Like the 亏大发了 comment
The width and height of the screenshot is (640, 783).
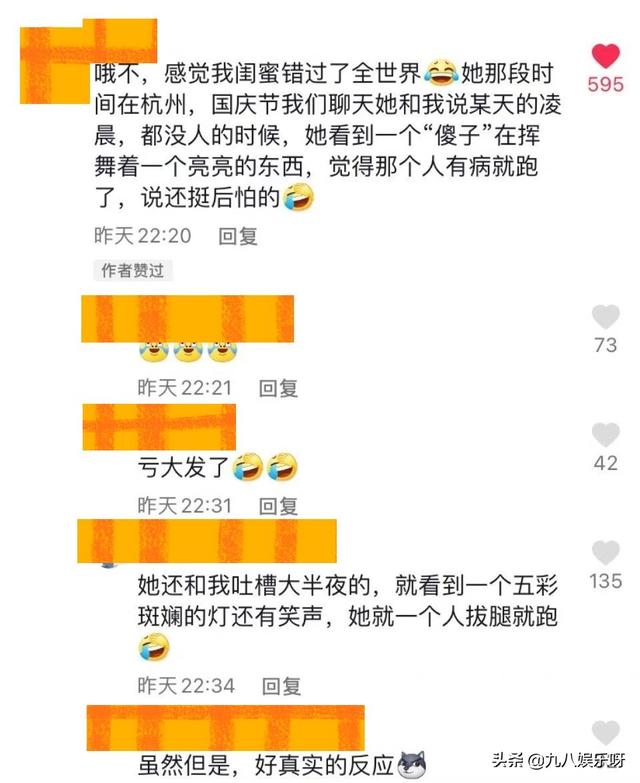click(606, 435)
